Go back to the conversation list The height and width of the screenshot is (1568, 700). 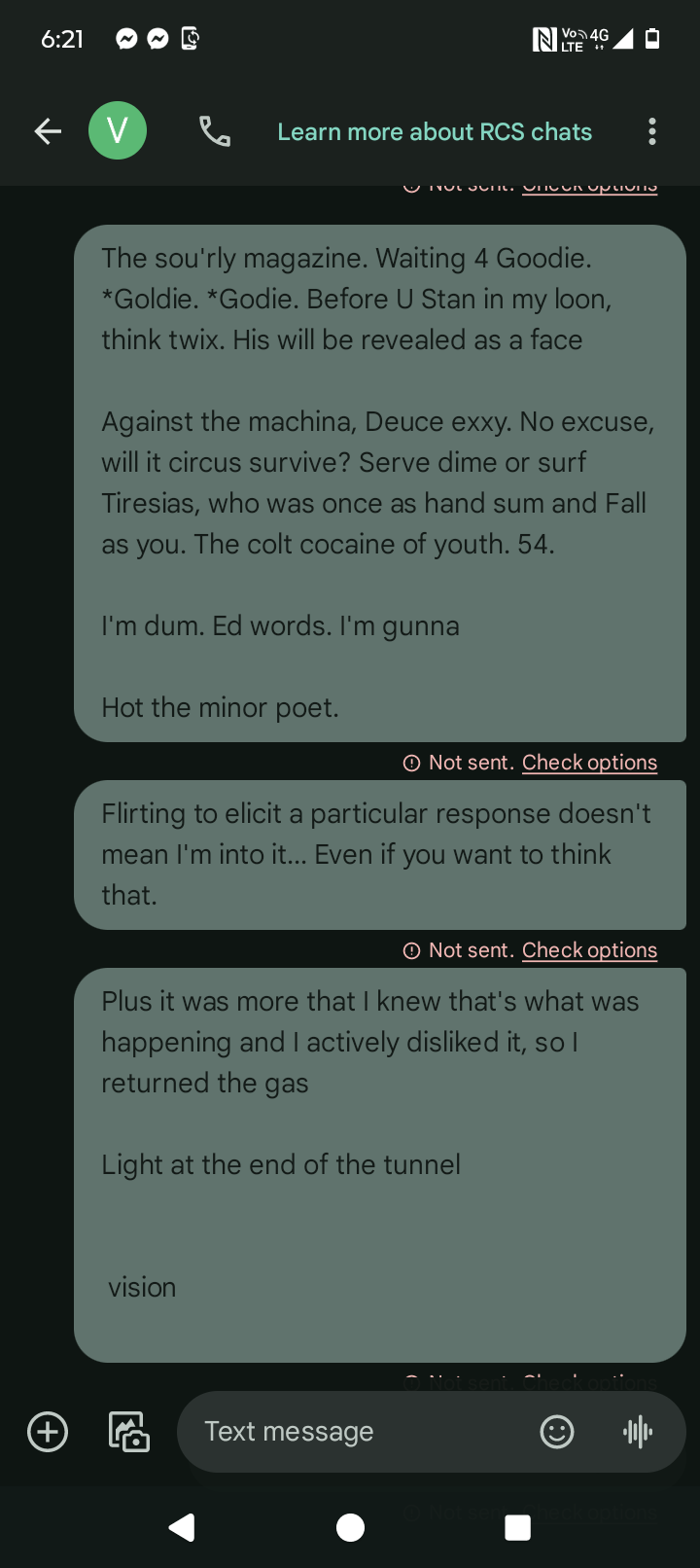48,131
